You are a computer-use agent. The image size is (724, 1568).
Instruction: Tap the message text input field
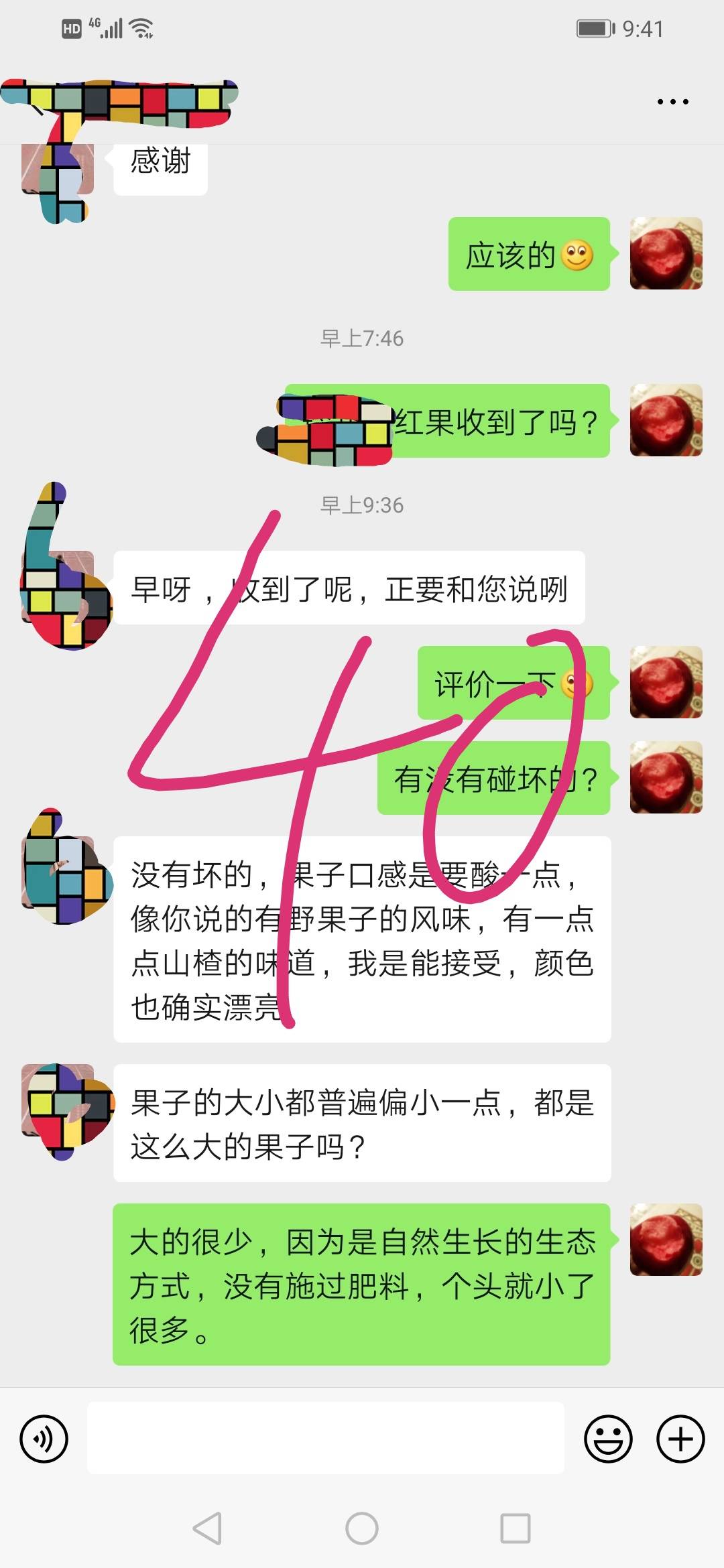pos(326,1438)
